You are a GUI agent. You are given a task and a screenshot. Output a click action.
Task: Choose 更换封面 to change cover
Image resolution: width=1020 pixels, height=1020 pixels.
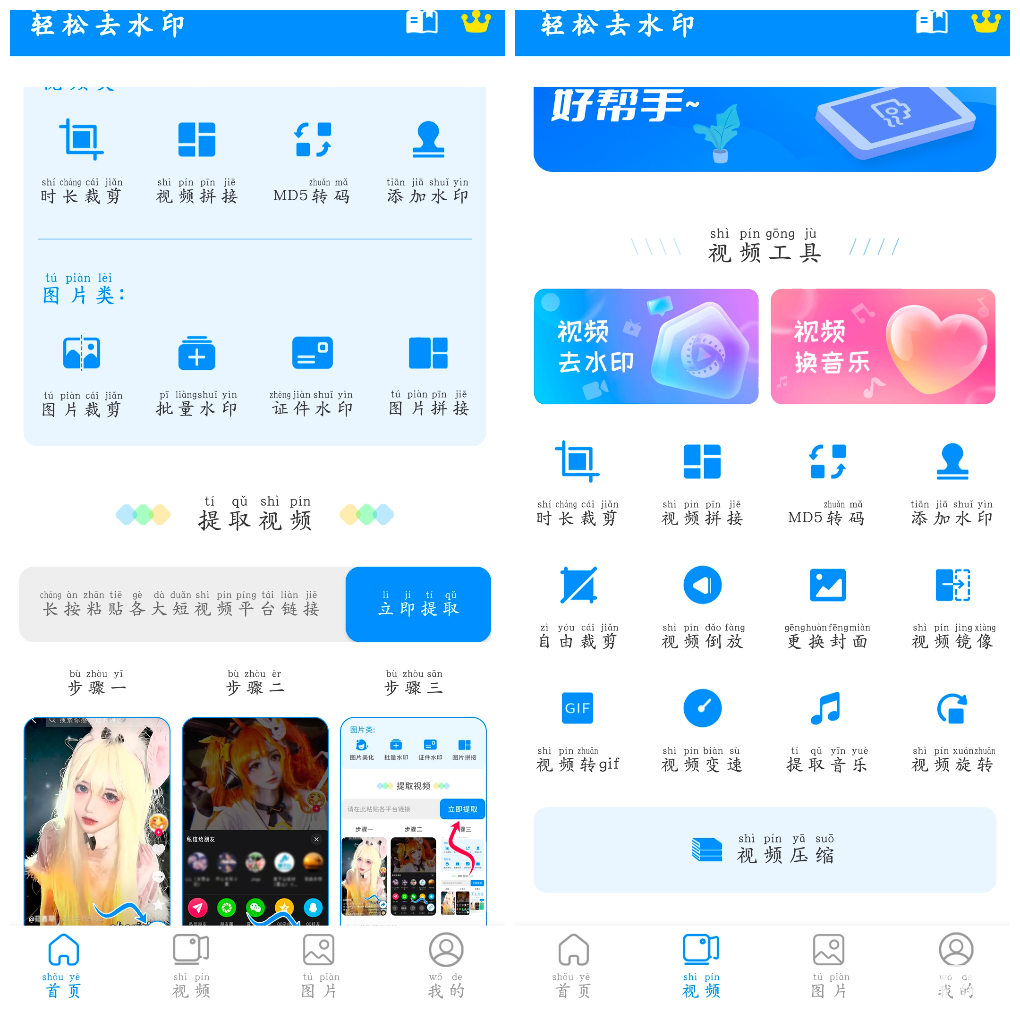pos(827,606)
